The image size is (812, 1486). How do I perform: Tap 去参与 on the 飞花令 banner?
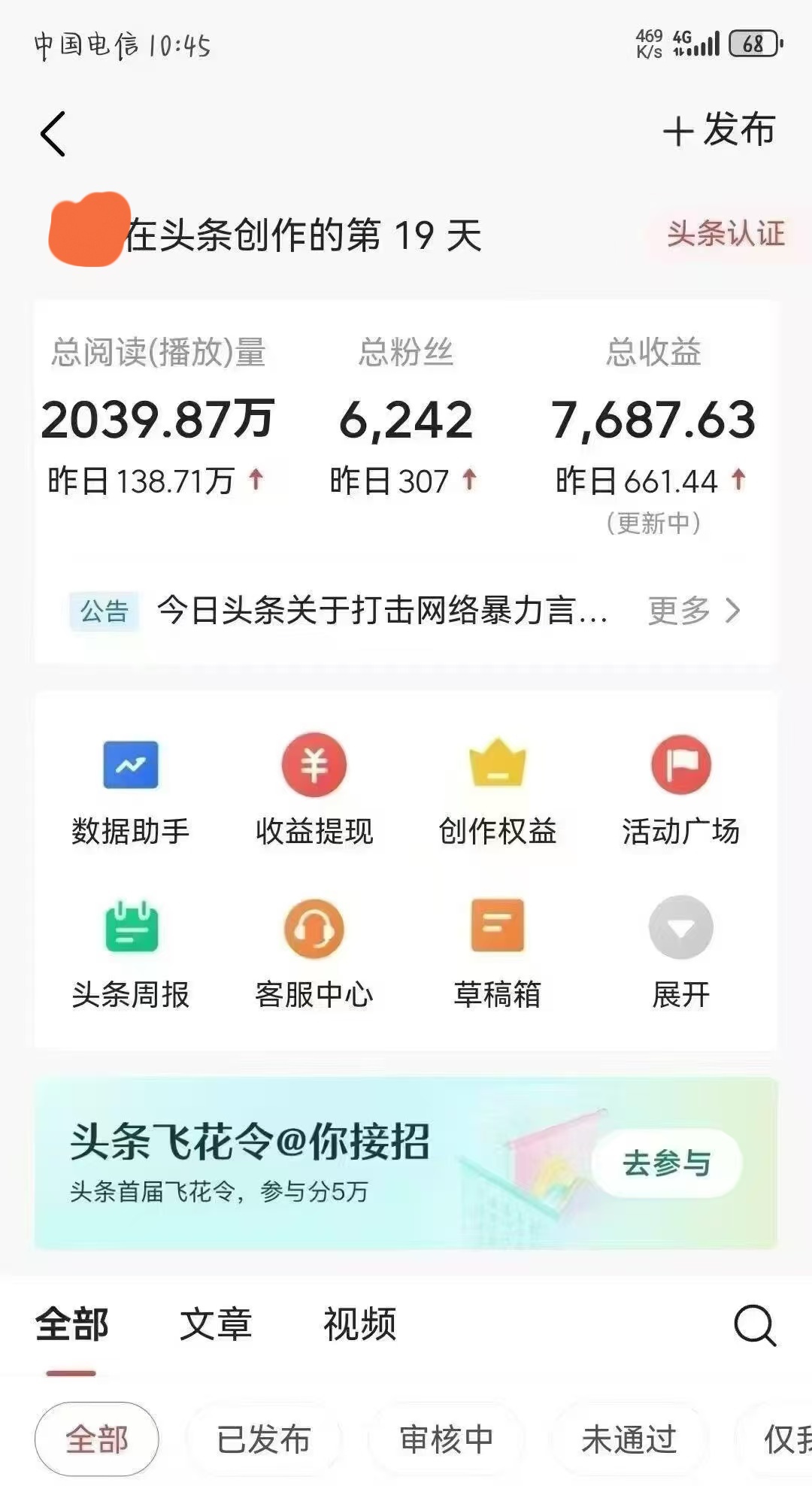pos(666,1163)
